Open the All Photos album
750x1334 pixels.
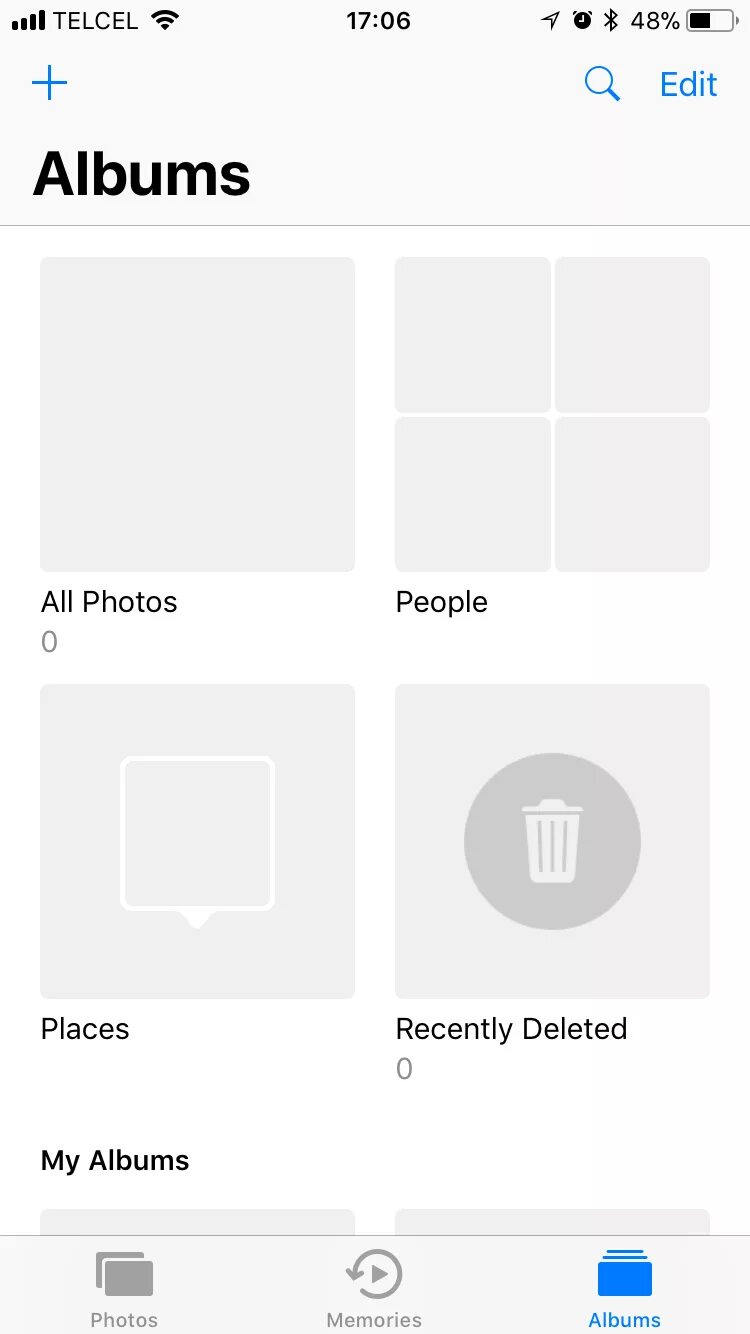pos(197,414)
